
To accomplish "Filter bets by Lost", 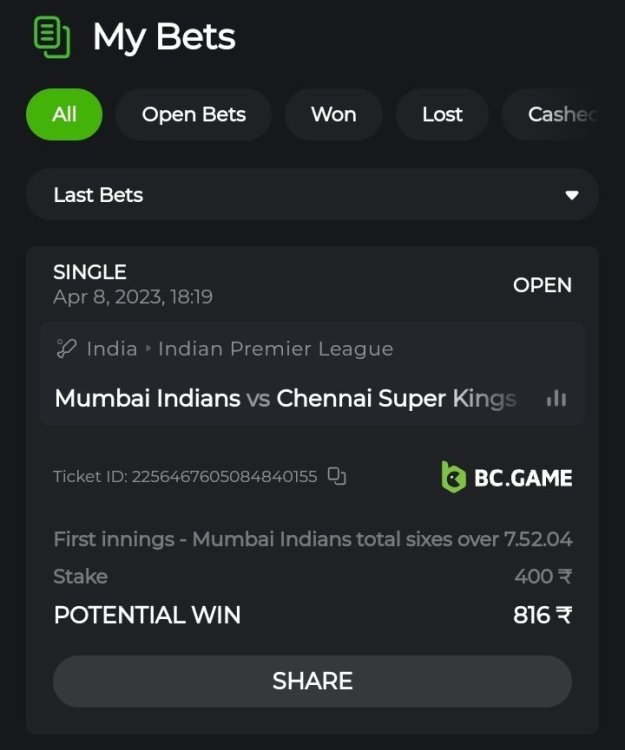I will [442, 114].
